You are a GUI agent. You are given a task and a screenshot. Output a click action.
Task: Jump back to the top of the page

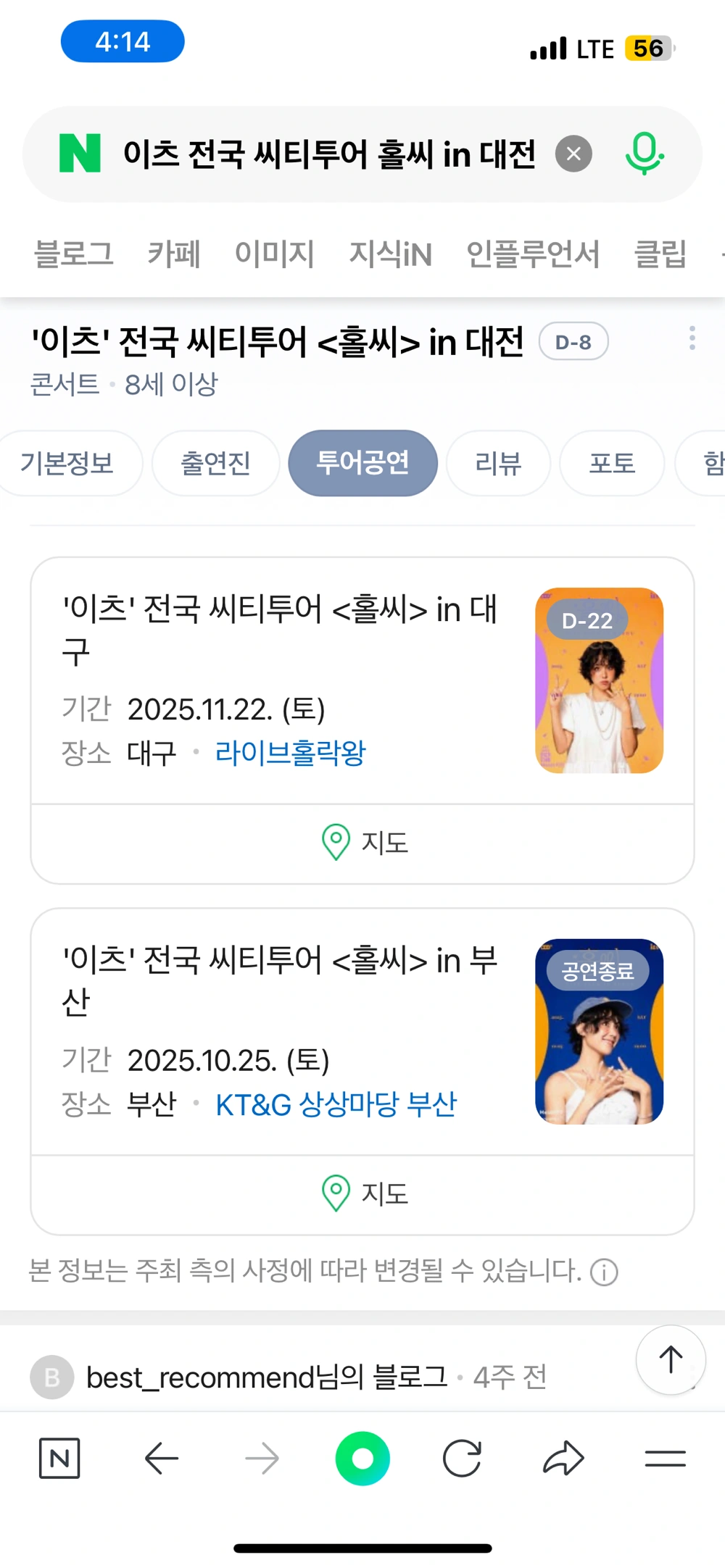671,1359
